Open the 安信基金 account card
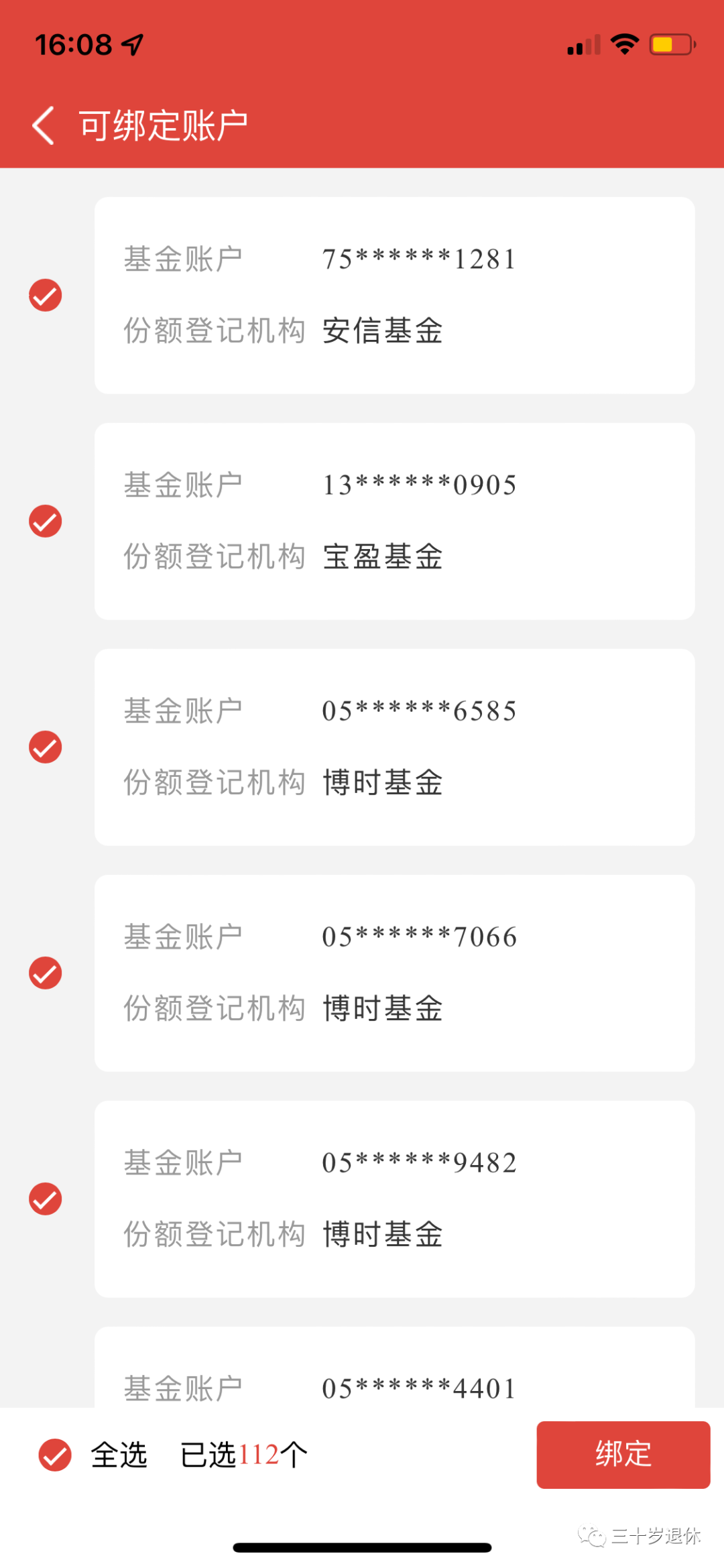Image resolution: width=724 pixels, height=1568 pixels. (x=396, y=295)
